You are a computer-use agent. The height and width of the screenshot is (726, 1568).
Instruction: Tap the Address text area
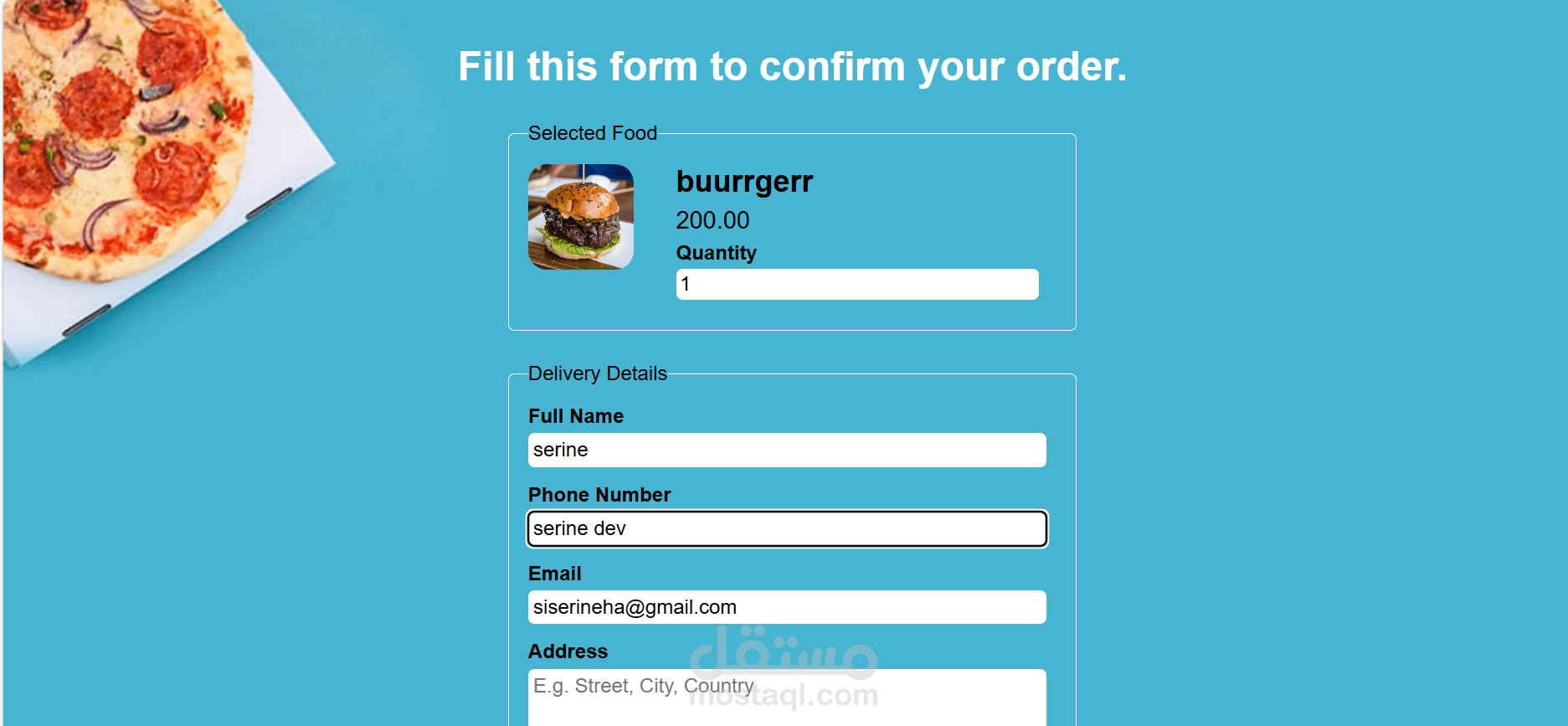786,697
